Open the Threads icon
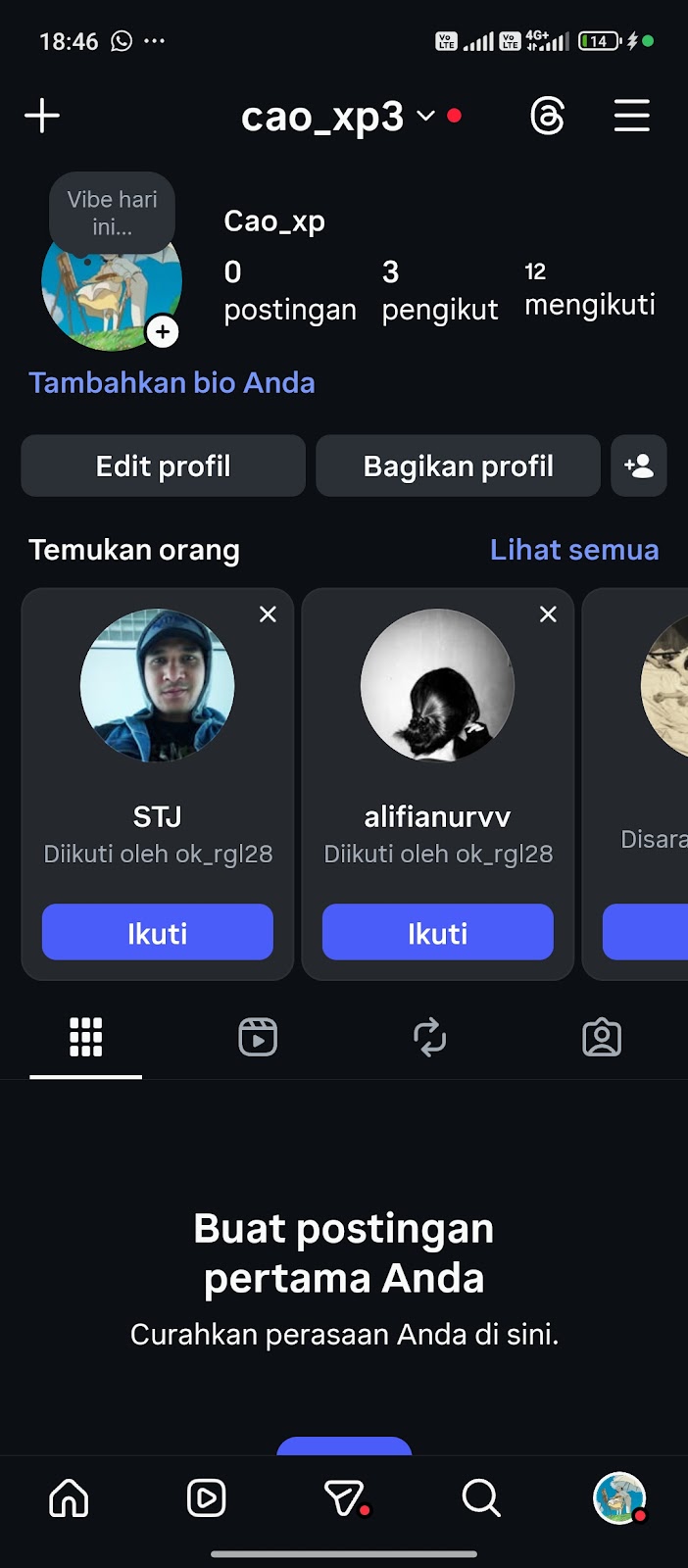Image resolution: width=688 pixels, height=1568 pixels. (x=547, y=117)
